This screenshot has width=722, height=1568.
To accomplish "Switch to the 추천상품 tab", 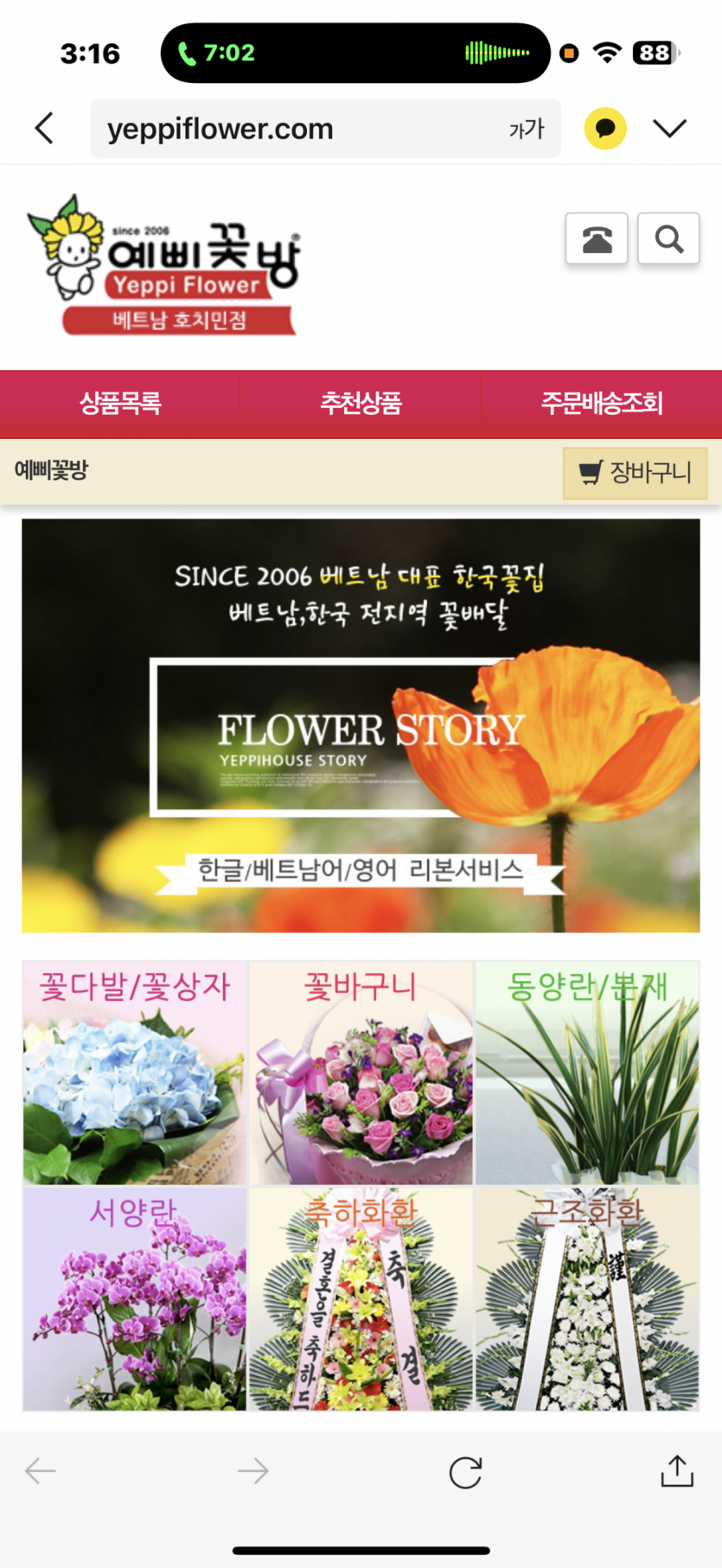I will point(361,403).
